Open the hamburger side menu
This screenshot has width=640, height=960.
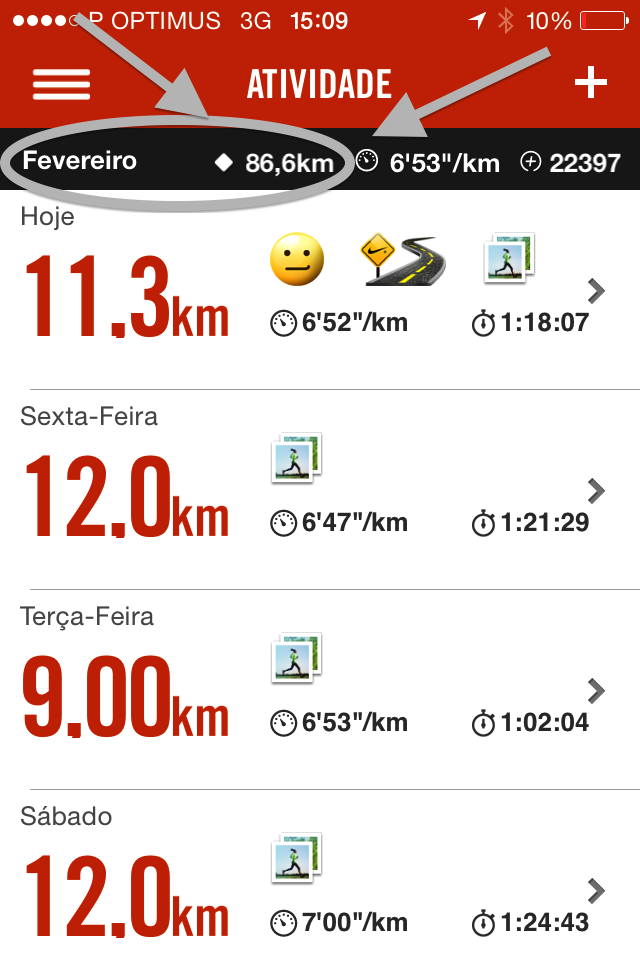click(61, 84)
